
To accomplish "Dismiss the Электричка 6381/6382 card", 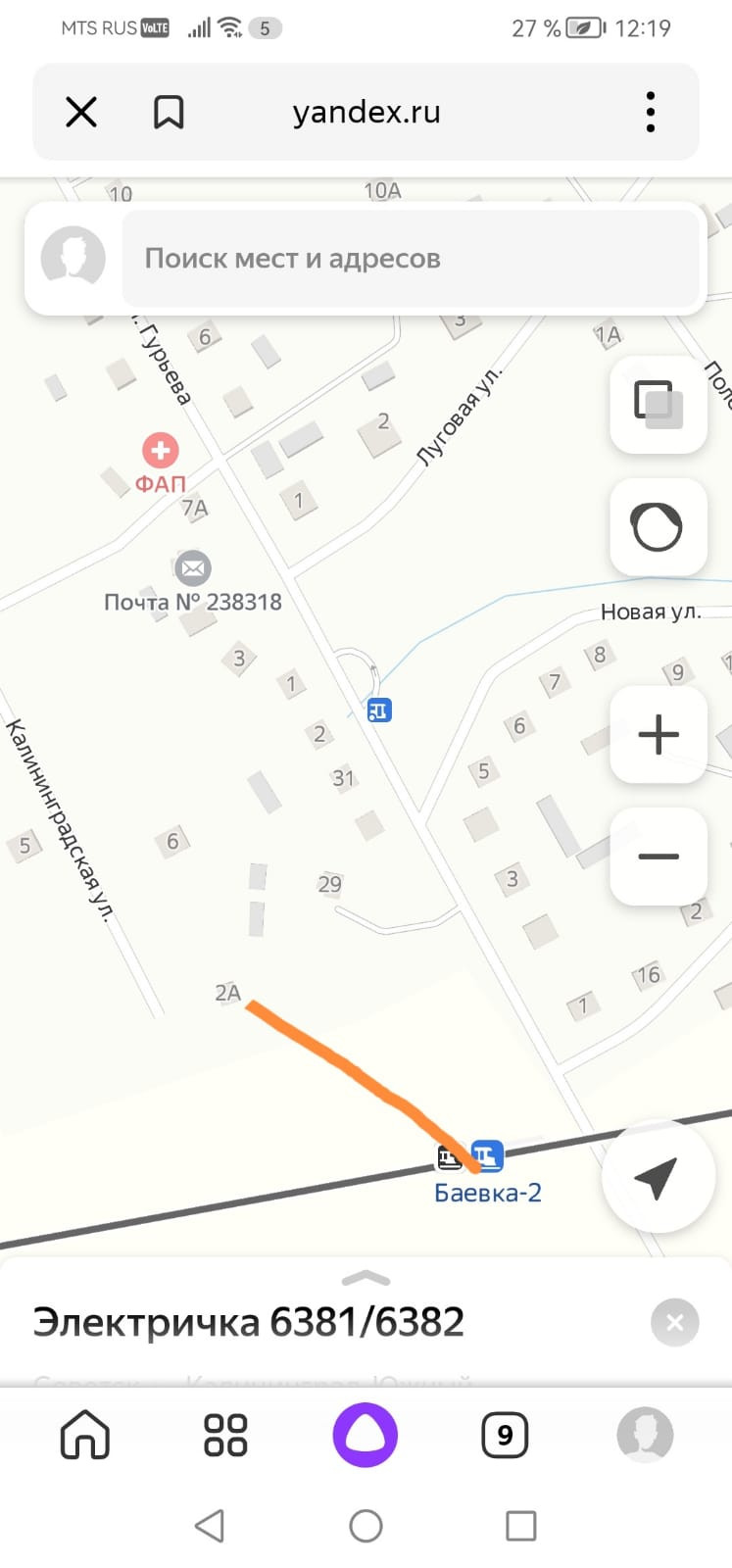I will [674, 1322].
